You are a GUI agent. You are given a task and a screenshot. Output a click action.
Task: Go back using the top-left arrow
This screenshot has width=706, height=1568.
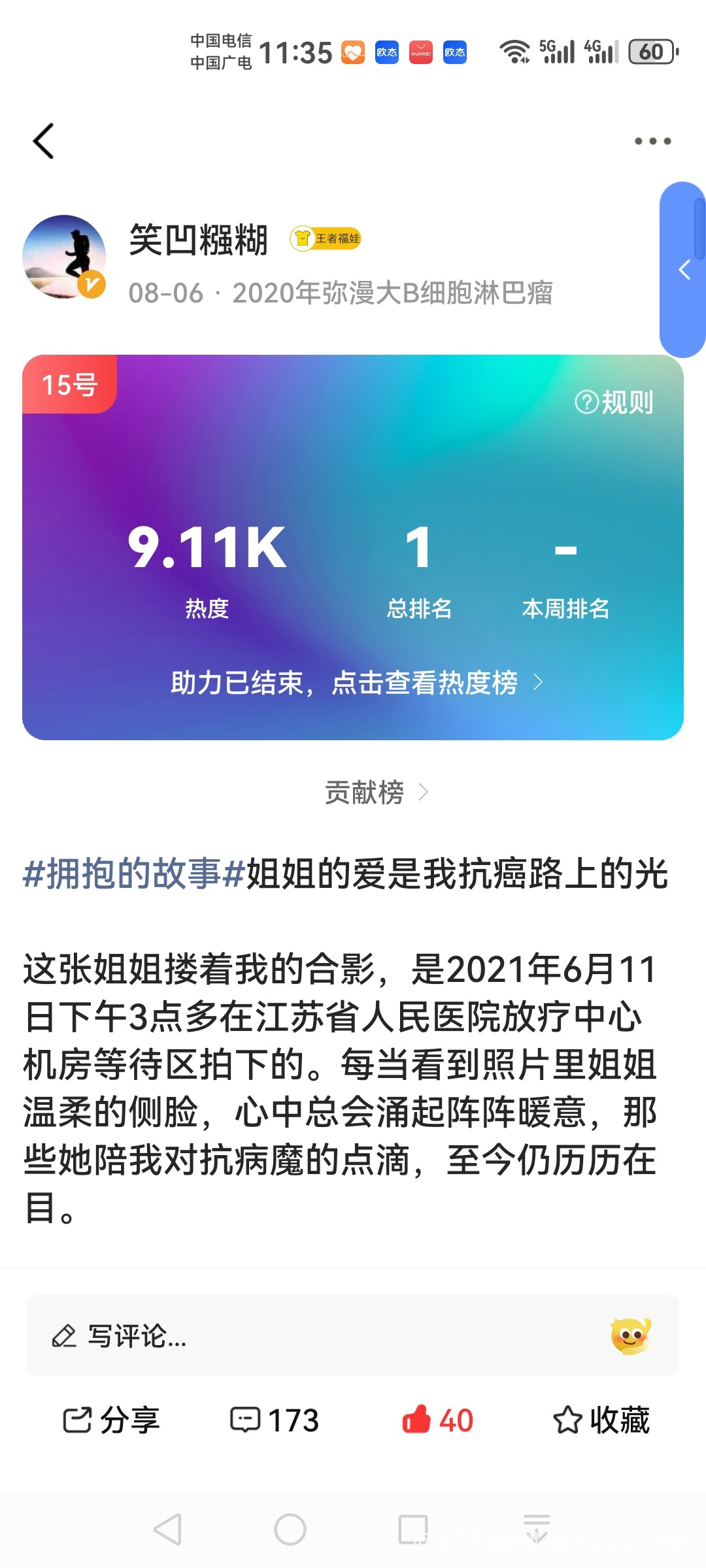44,140
